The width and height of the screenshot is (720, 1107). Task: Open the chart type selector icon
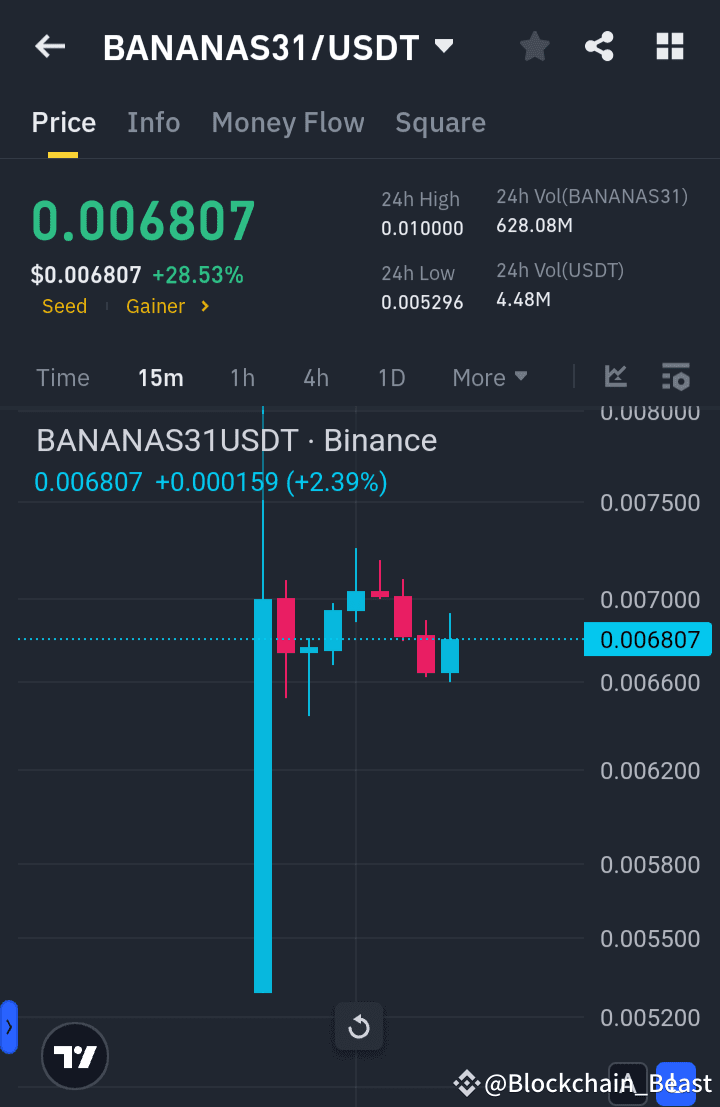tap(615, 377)
